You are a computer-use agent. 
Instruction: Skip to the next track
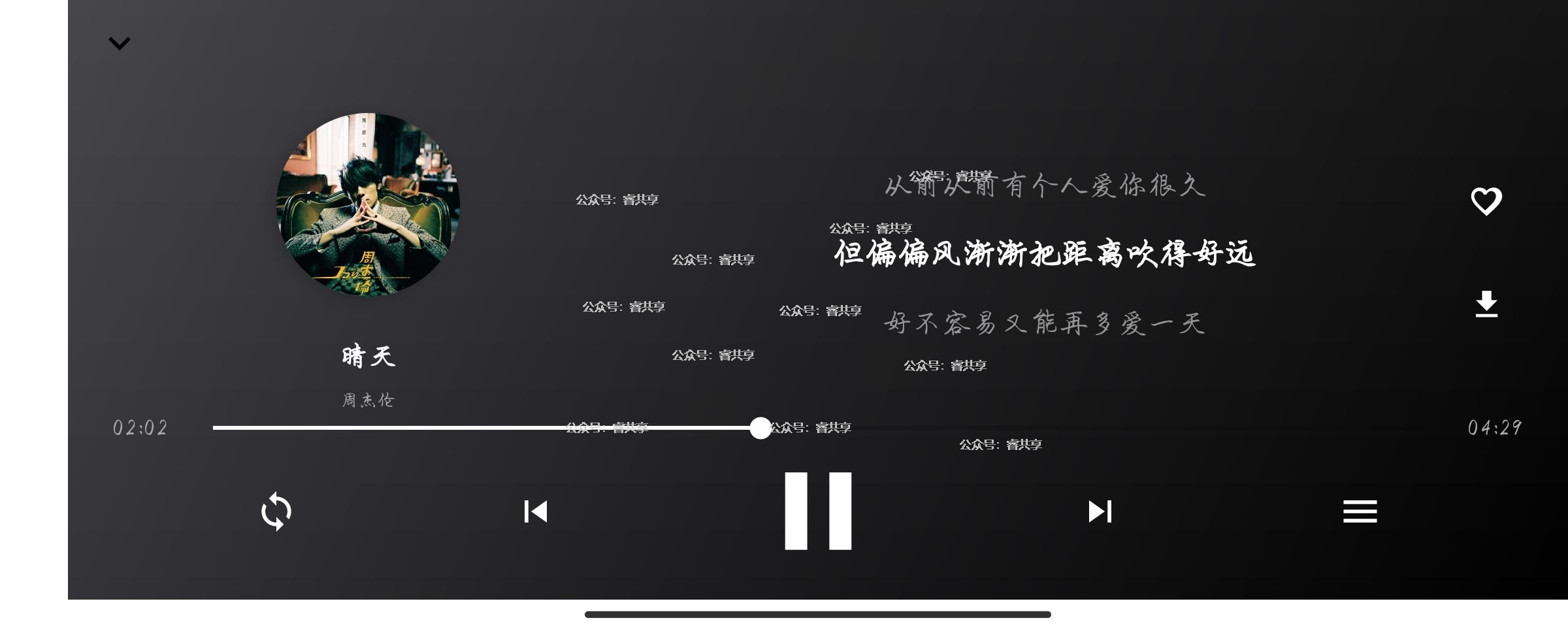pyautogui.click(x=1100, y=511)
